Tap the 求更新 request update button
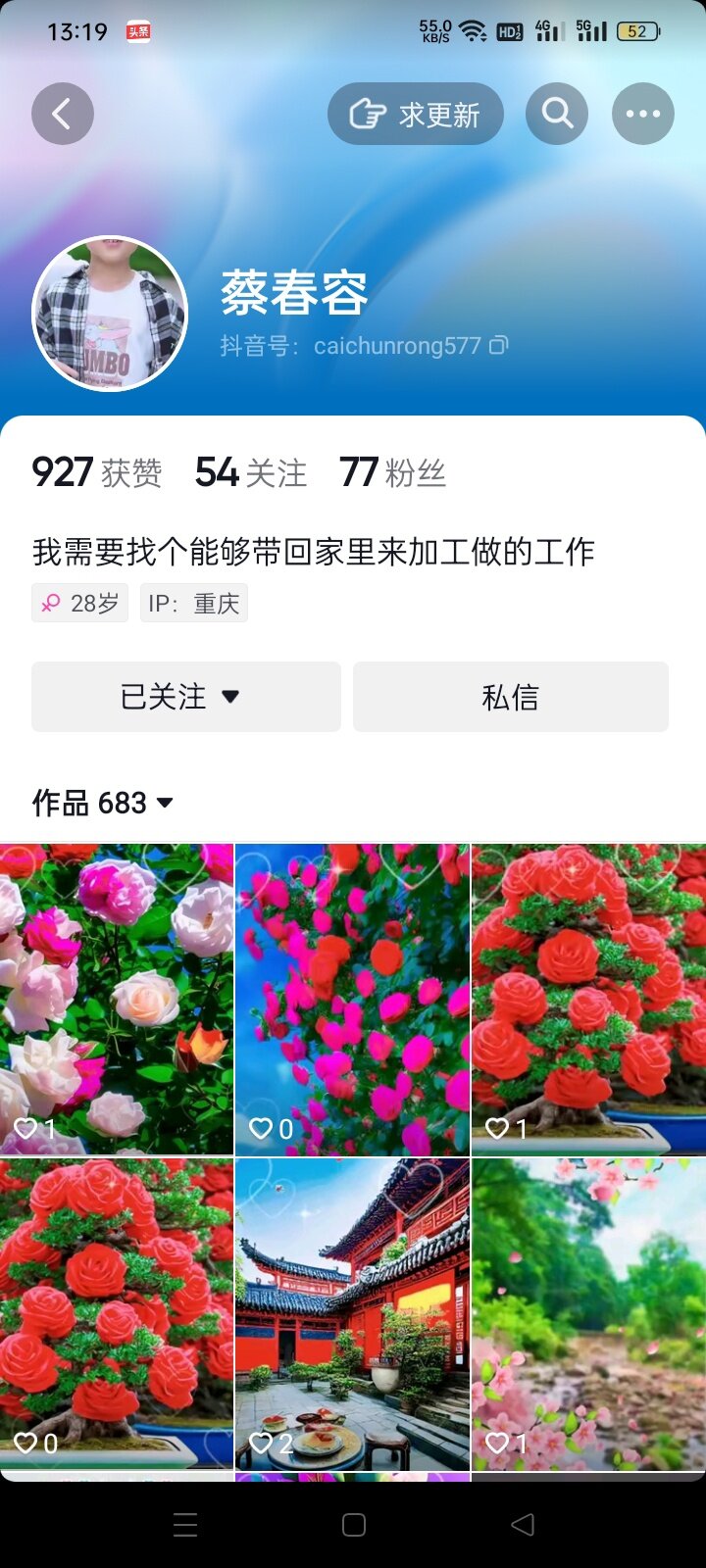Image resolution: width=706 pixels, height=1568 pixels. point(415,115)
